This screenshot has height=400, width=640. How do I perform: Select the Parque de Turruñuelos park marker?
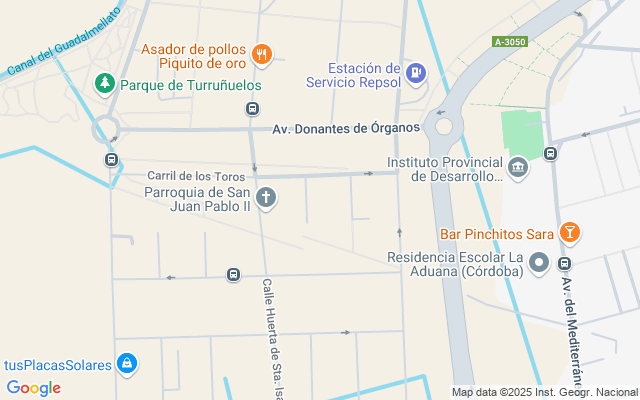103,84
